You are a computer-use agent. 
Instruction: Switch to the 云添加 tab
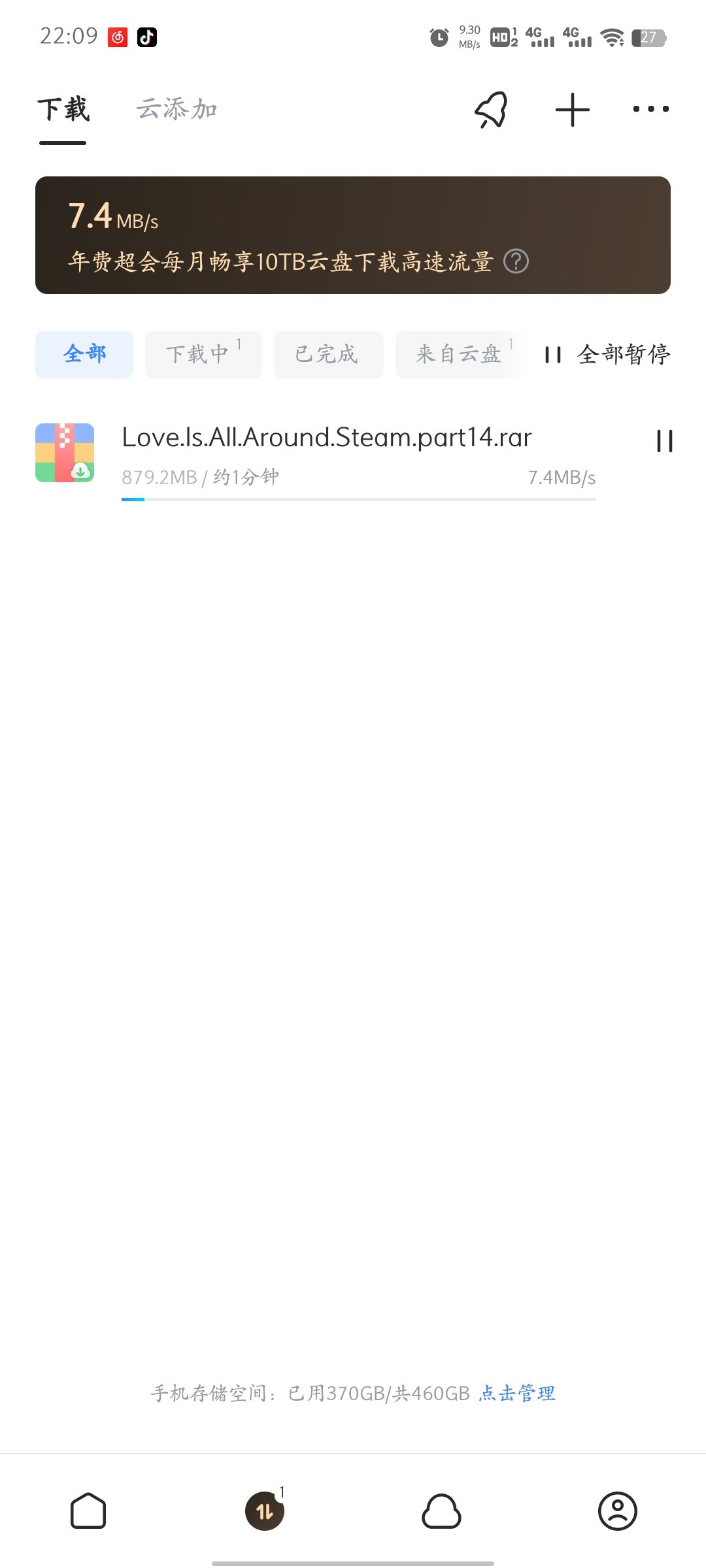tap(176, 109)
